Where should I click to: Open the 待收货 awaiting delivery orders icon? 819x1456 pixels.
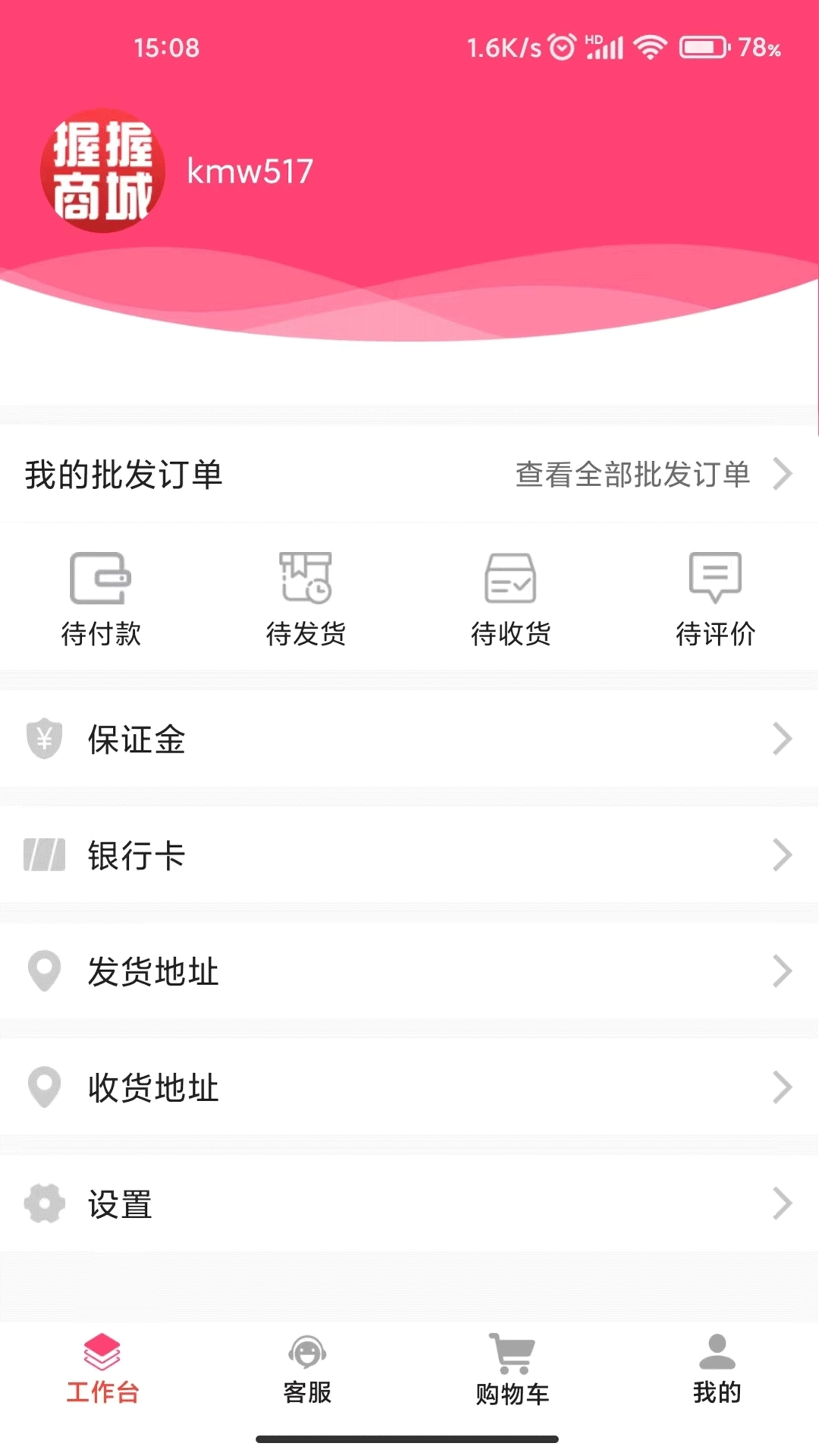click(x=510, y=578)
